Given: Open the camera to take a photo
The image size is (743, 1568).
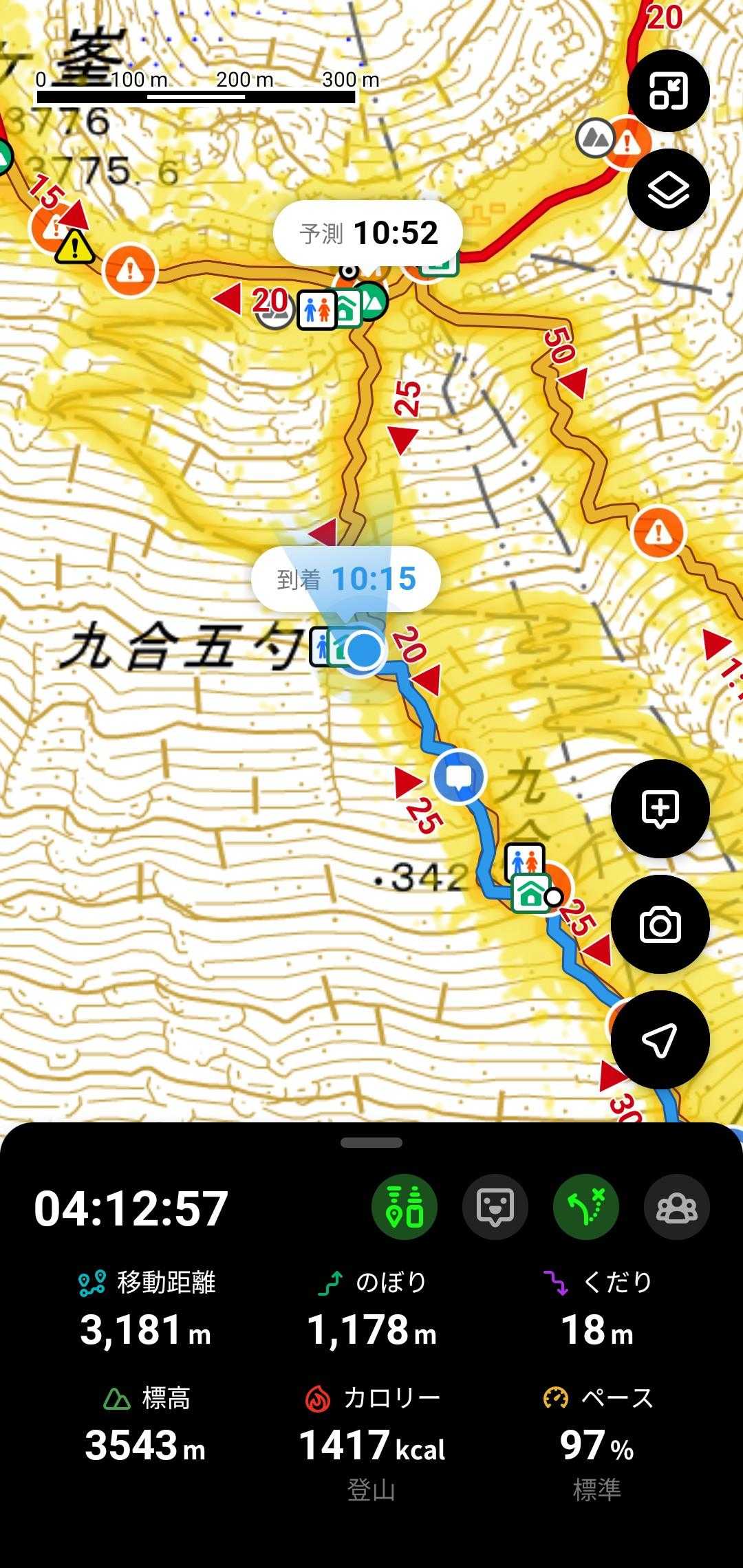Looking at the screenshot, I should pyautogui.click(x=660, y=924).
